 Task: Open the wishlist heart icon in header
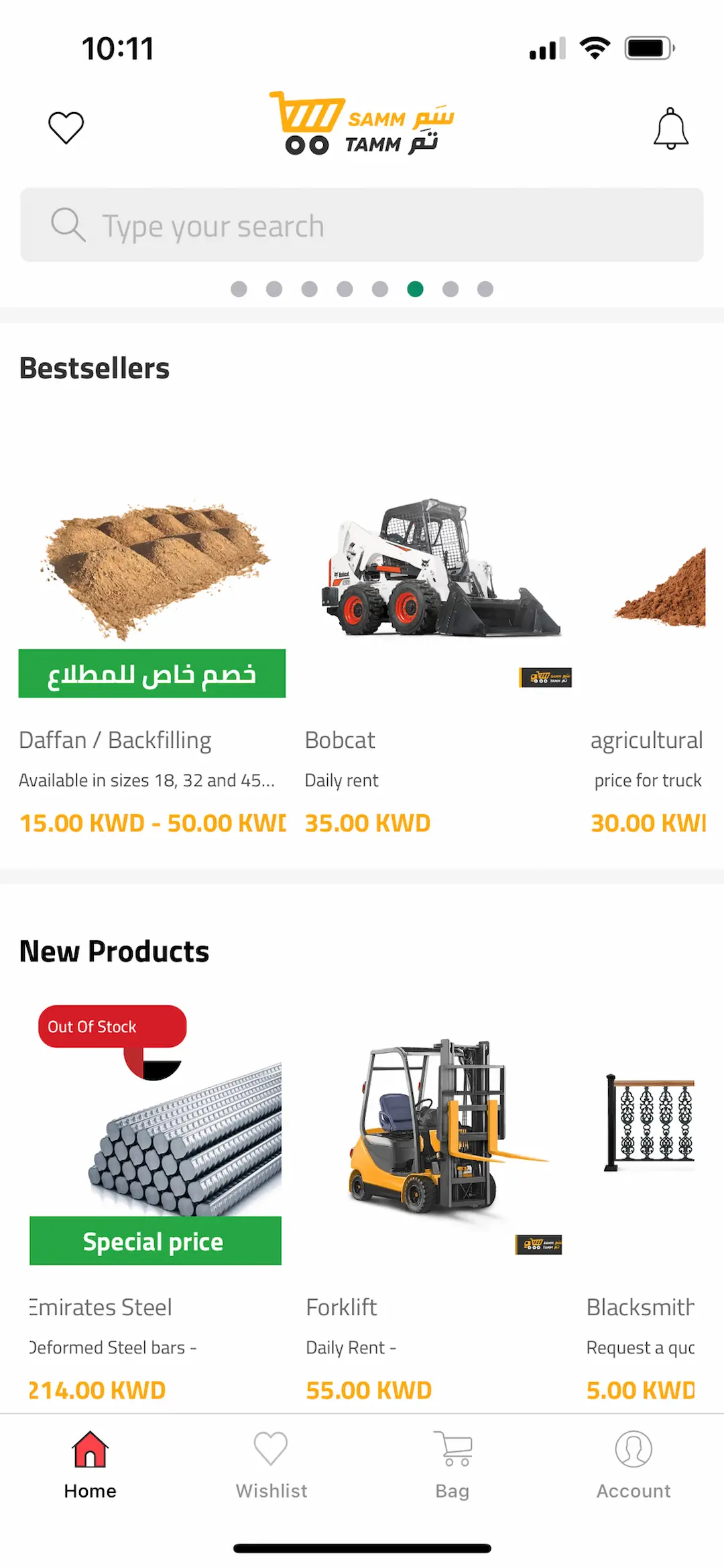coord(66,127)
